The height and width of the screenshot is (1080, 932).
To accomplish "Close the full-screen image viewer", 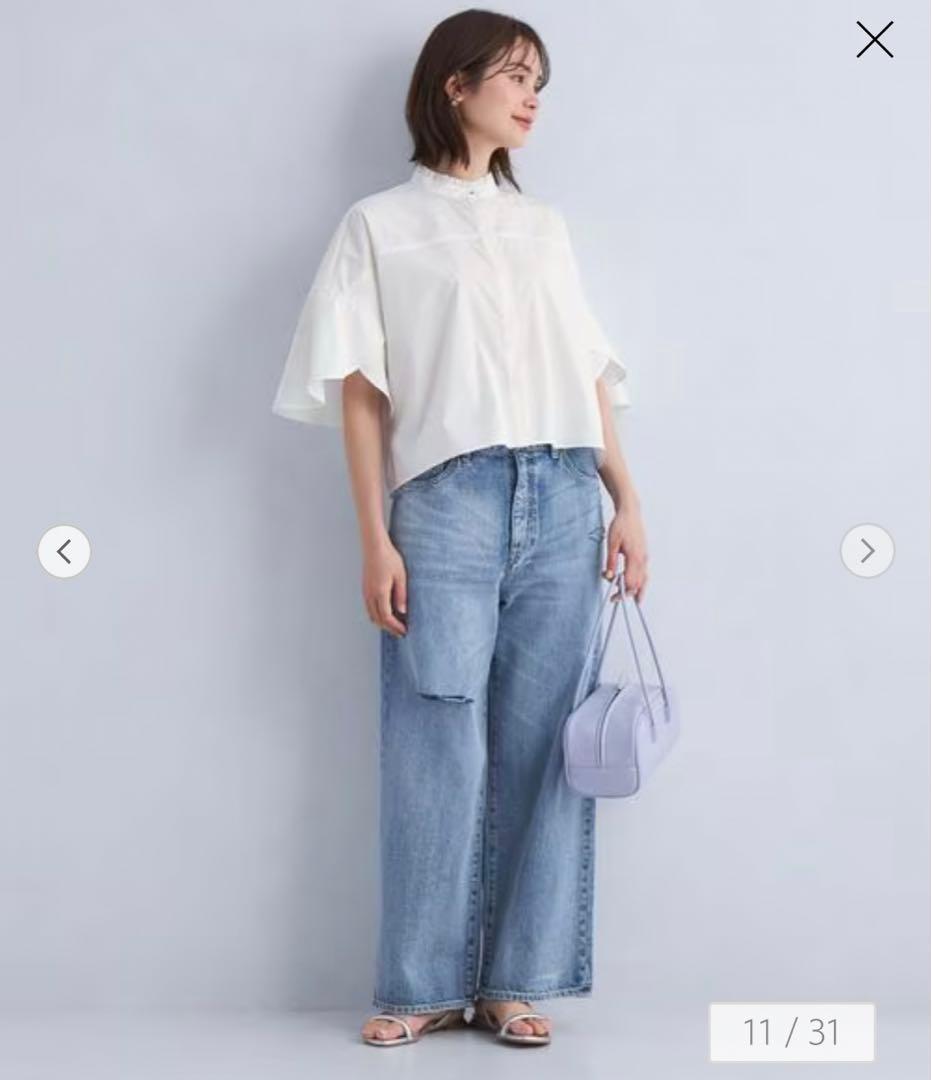I will point(874,40).
